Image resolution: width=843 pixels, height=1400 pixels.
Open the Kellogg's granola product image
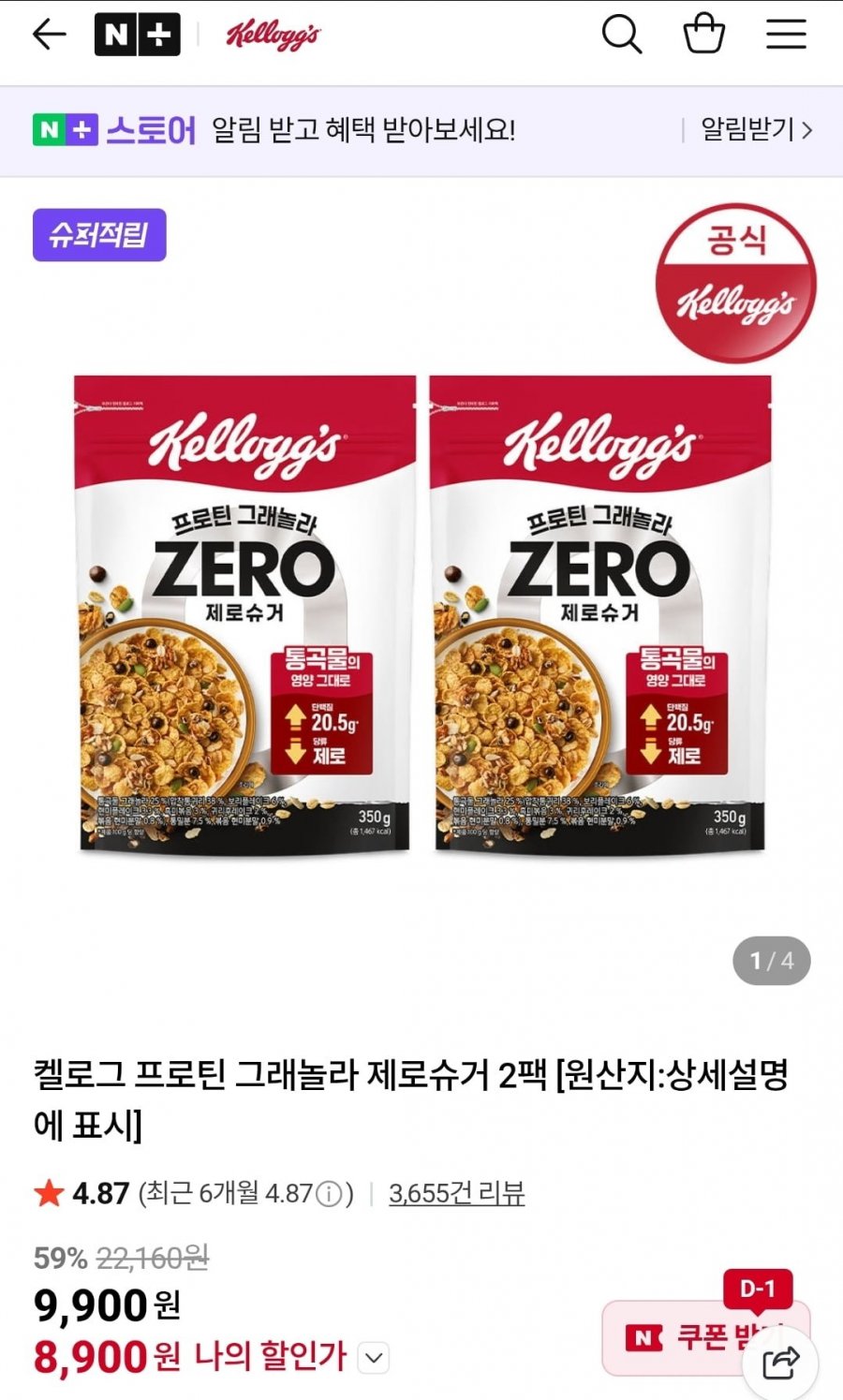coord(421,613)
